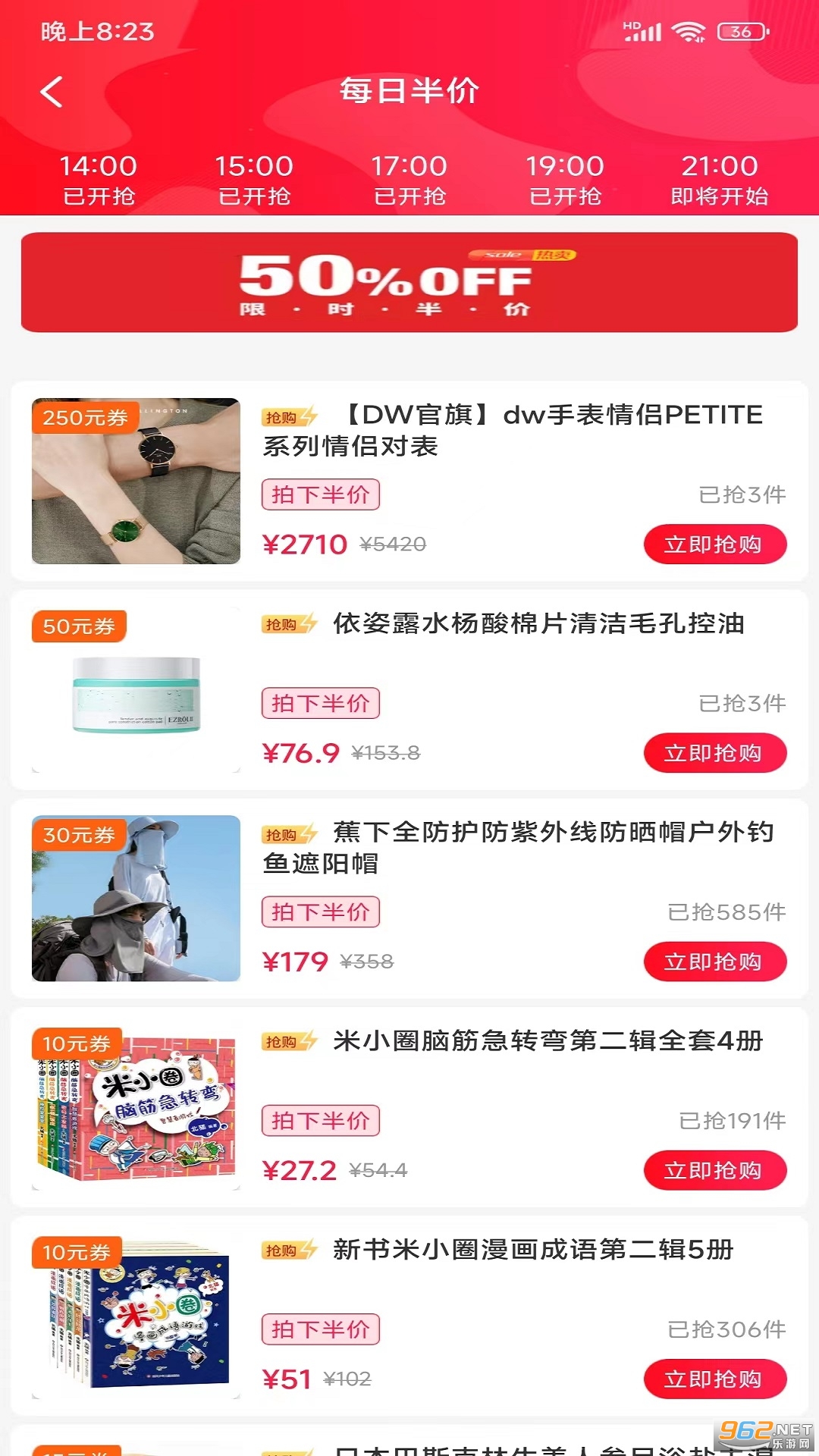Open the 蕉下防晒帽 product photo
This screenshot has height=1456, width=819.
136,899
